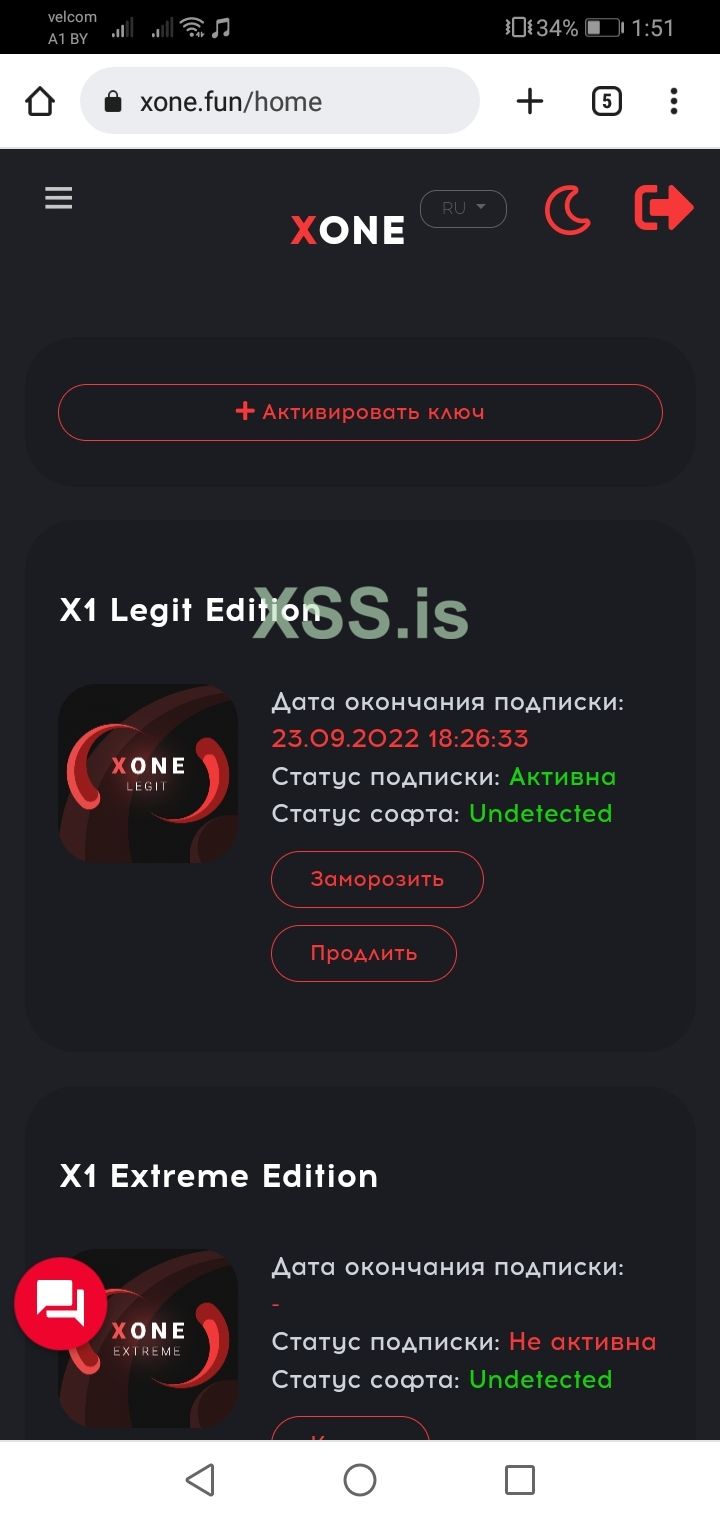Open Chrome's three-dot menu
720x1520 pixels.
(x=674, y=100)
